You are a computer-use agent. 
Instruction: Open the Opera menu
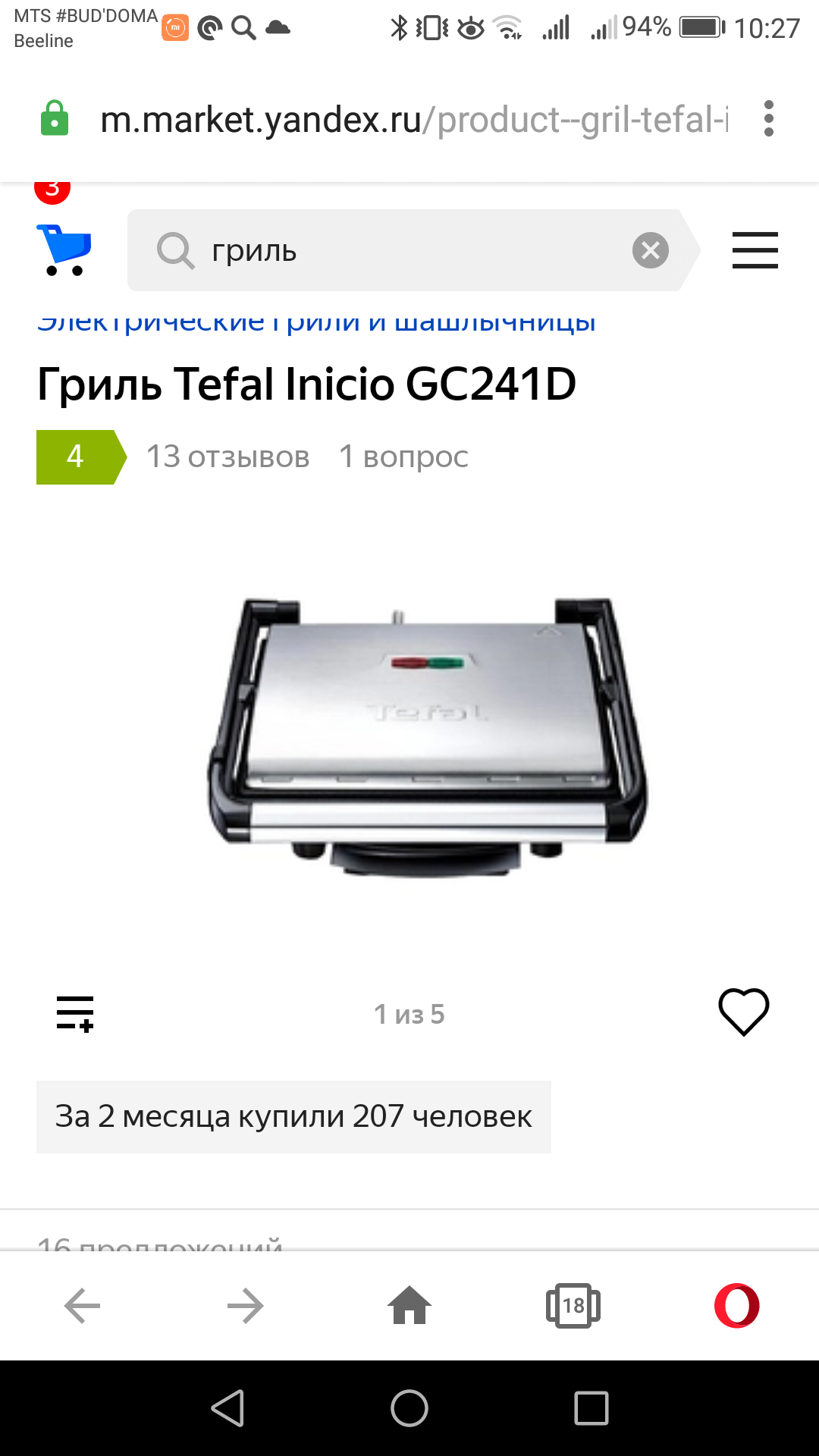coord(737,1306)
